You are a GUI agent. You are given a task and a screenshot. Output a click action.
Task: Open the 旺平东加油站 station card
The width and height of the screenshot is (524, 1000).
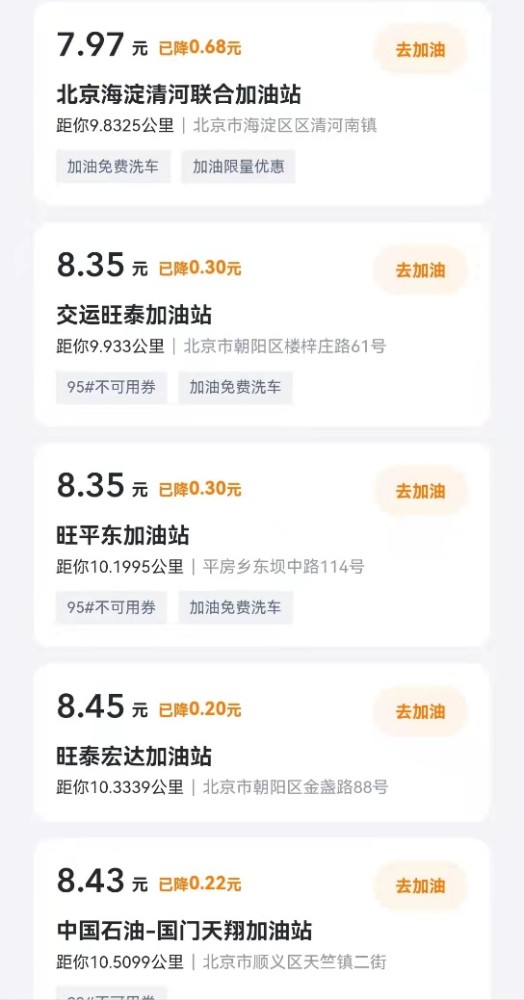pyautogui.click(x=262, y=545)
